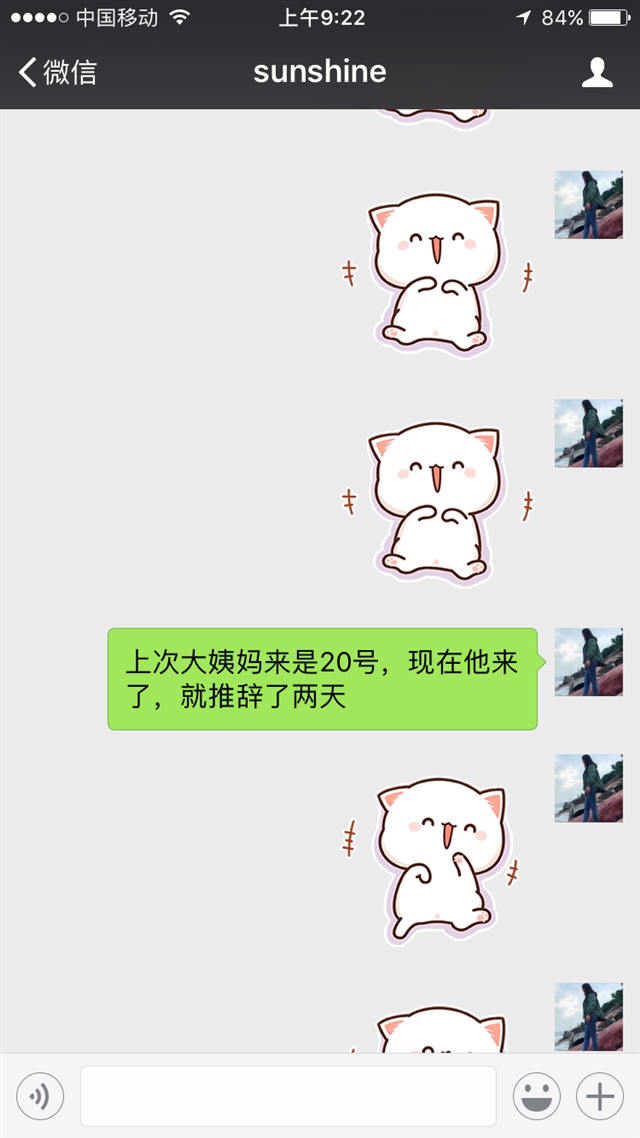
Task: Switch to voice message input
Action: 40,1097
